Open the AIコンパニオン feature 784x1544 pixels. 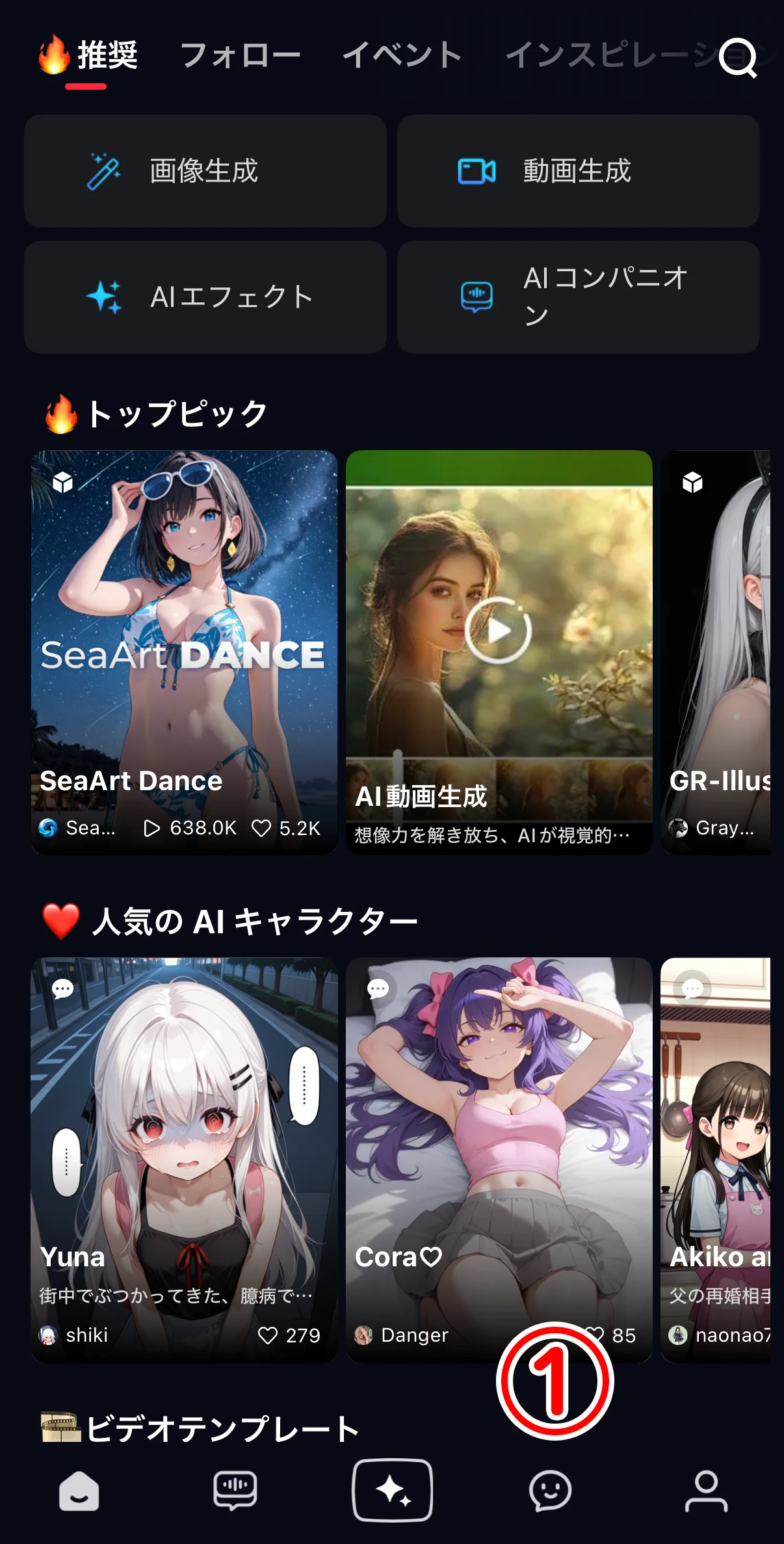coord(578,297)
